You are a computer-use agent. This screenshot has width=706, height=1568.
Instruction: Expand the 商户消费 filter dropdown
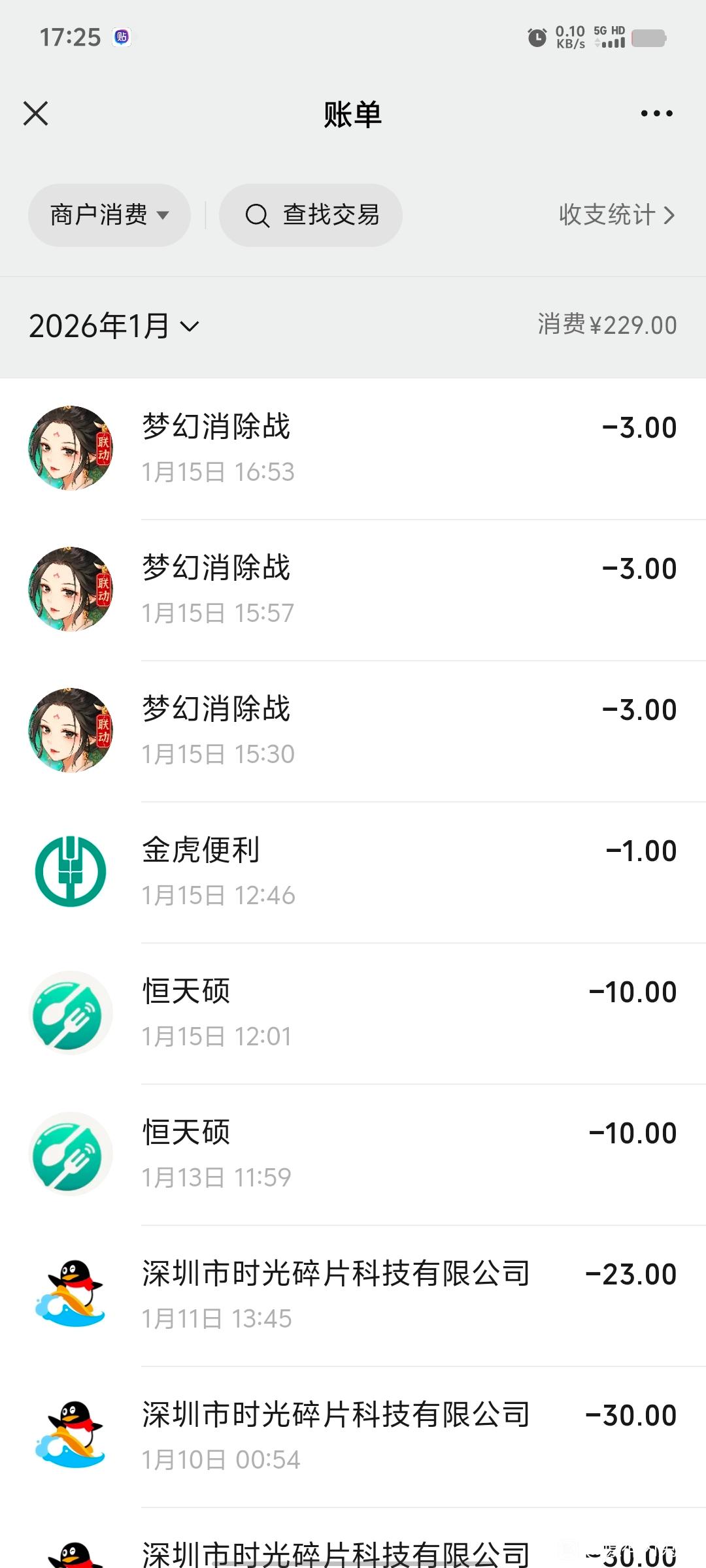point(109,215)
